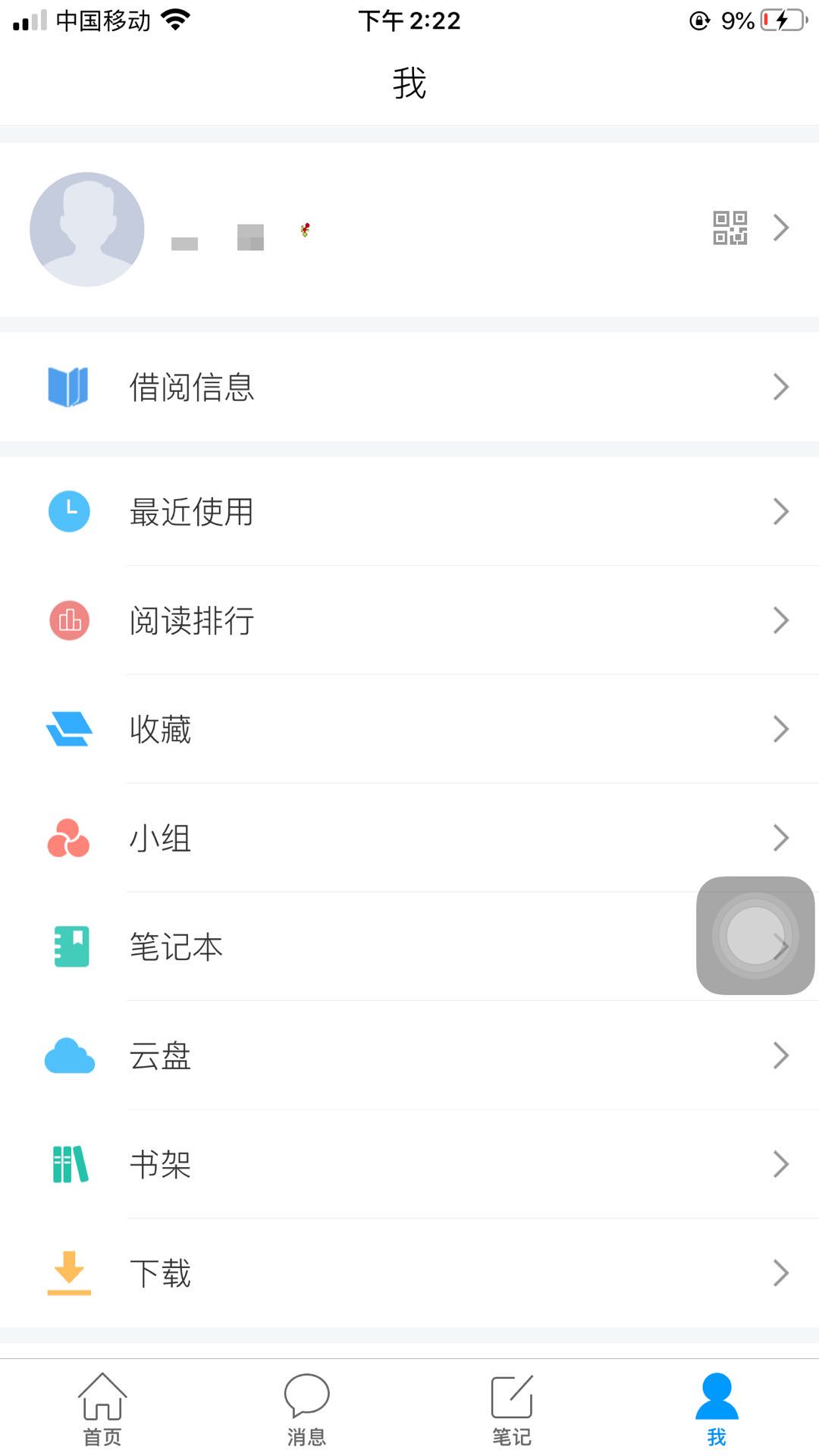Open 最近使用 recently used
Screen dimensions: 819x1456
coord(409,512)
